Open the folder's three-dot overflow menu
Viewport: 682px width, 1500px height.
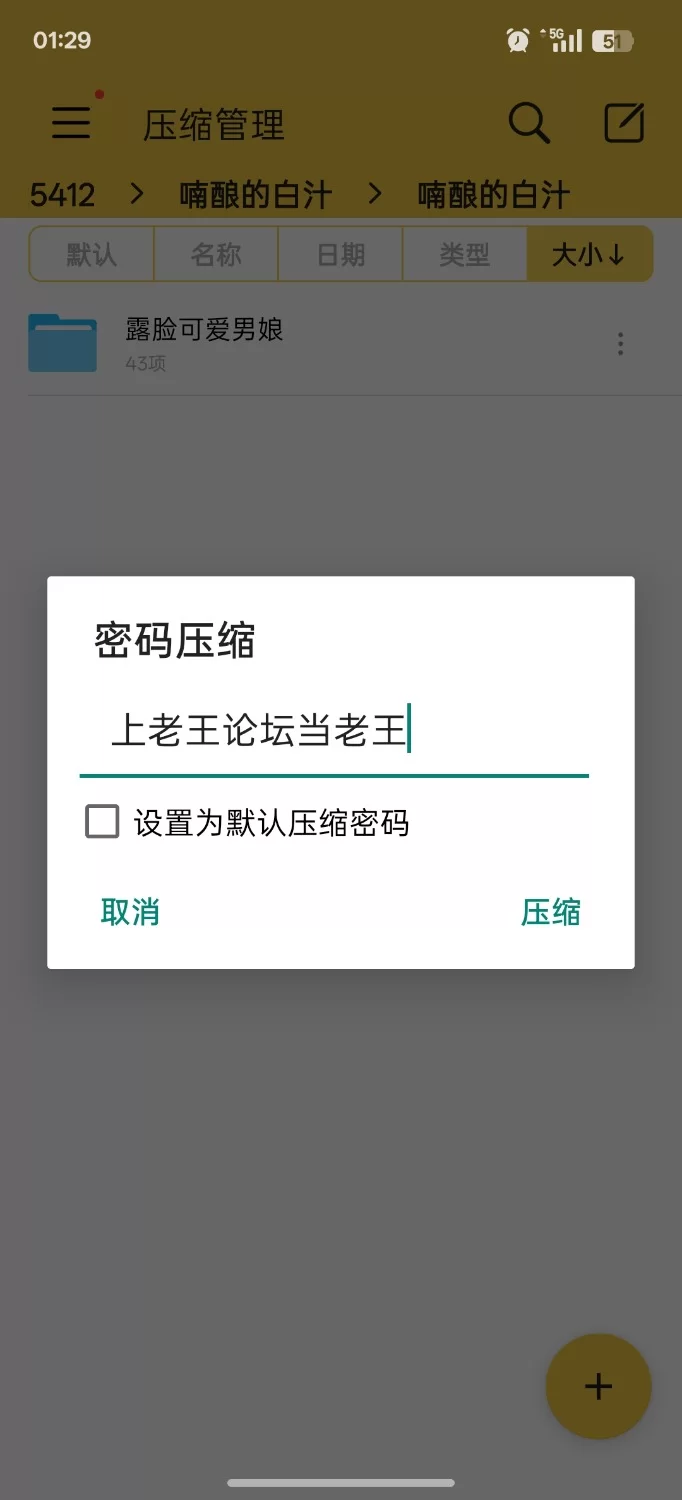click(x=621, y=344)
